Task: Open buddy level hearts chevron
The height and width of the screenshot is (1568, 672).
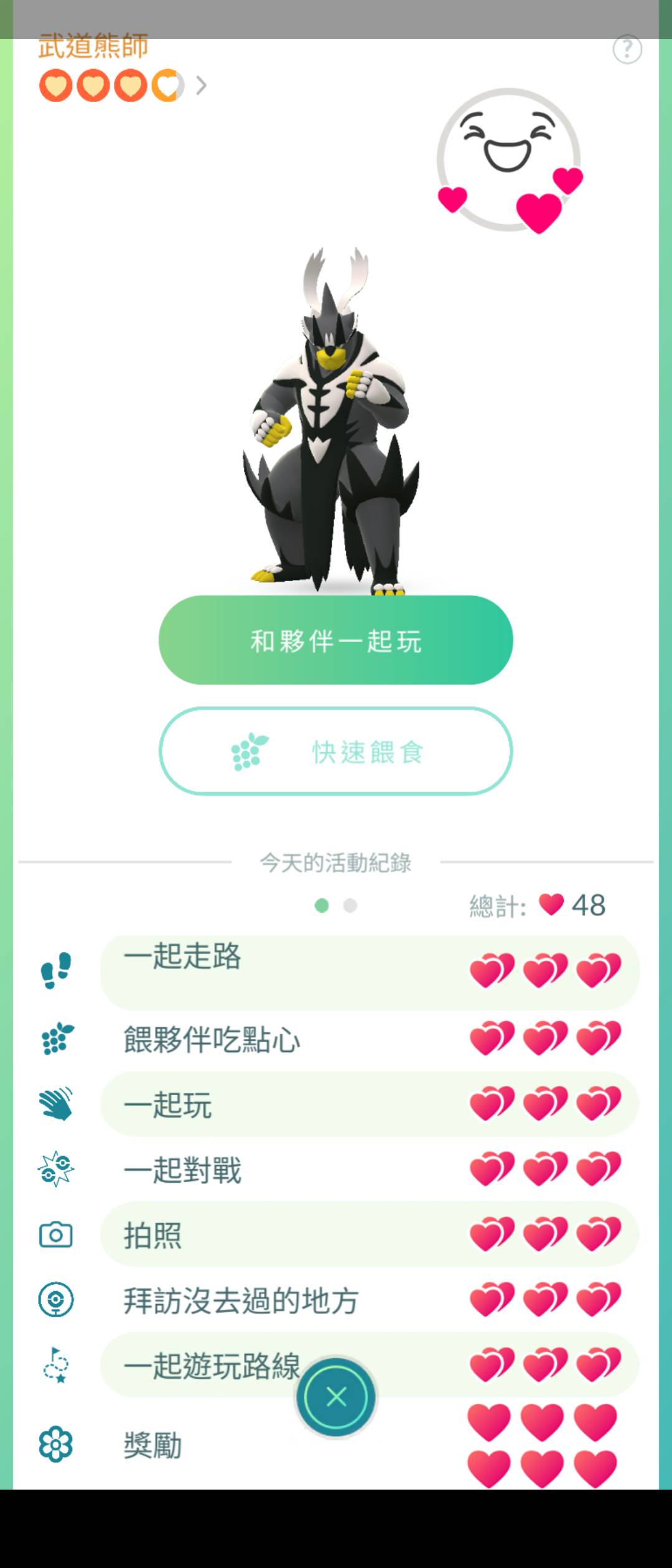Action: pos(201,85)
